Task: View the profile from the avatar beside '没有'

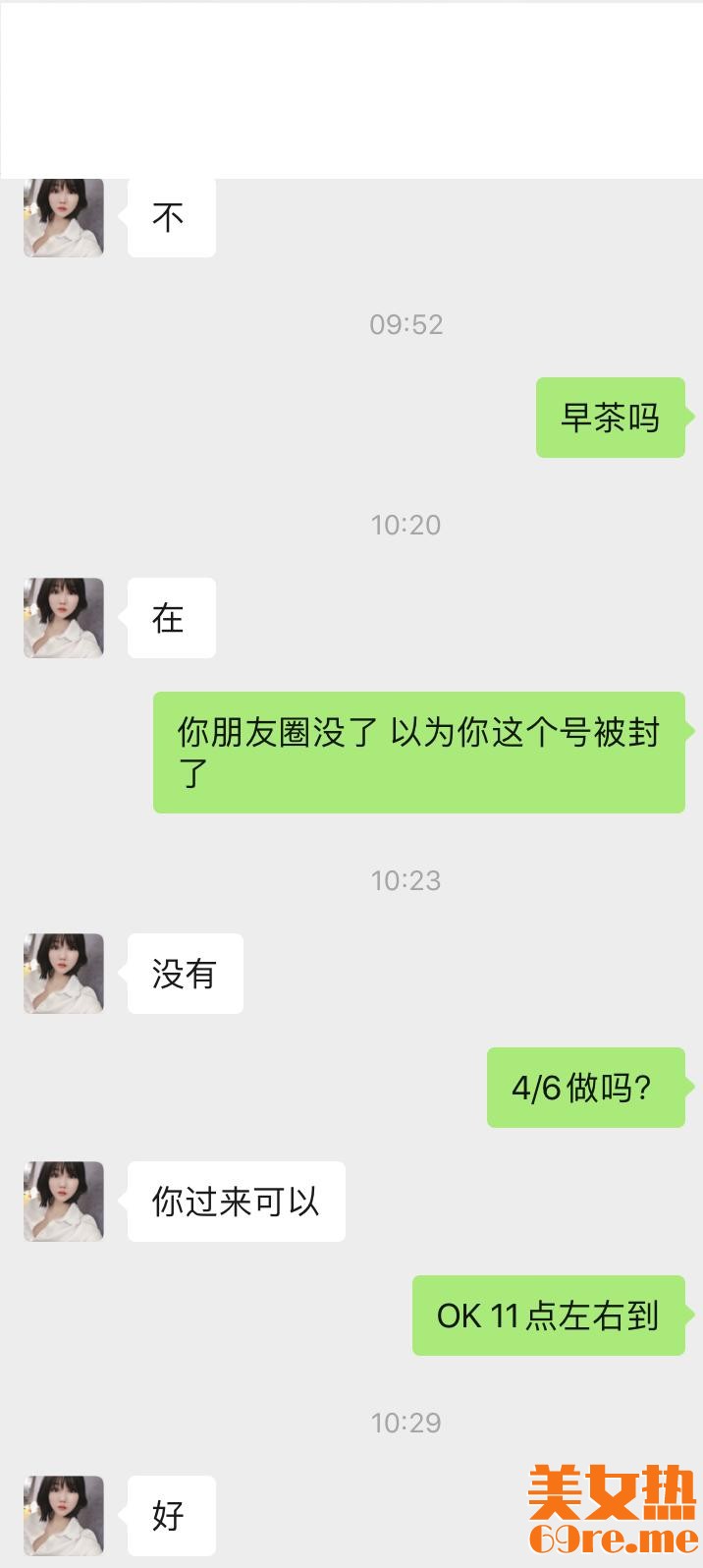Action: pyautogui.click(x=64, y=974)
